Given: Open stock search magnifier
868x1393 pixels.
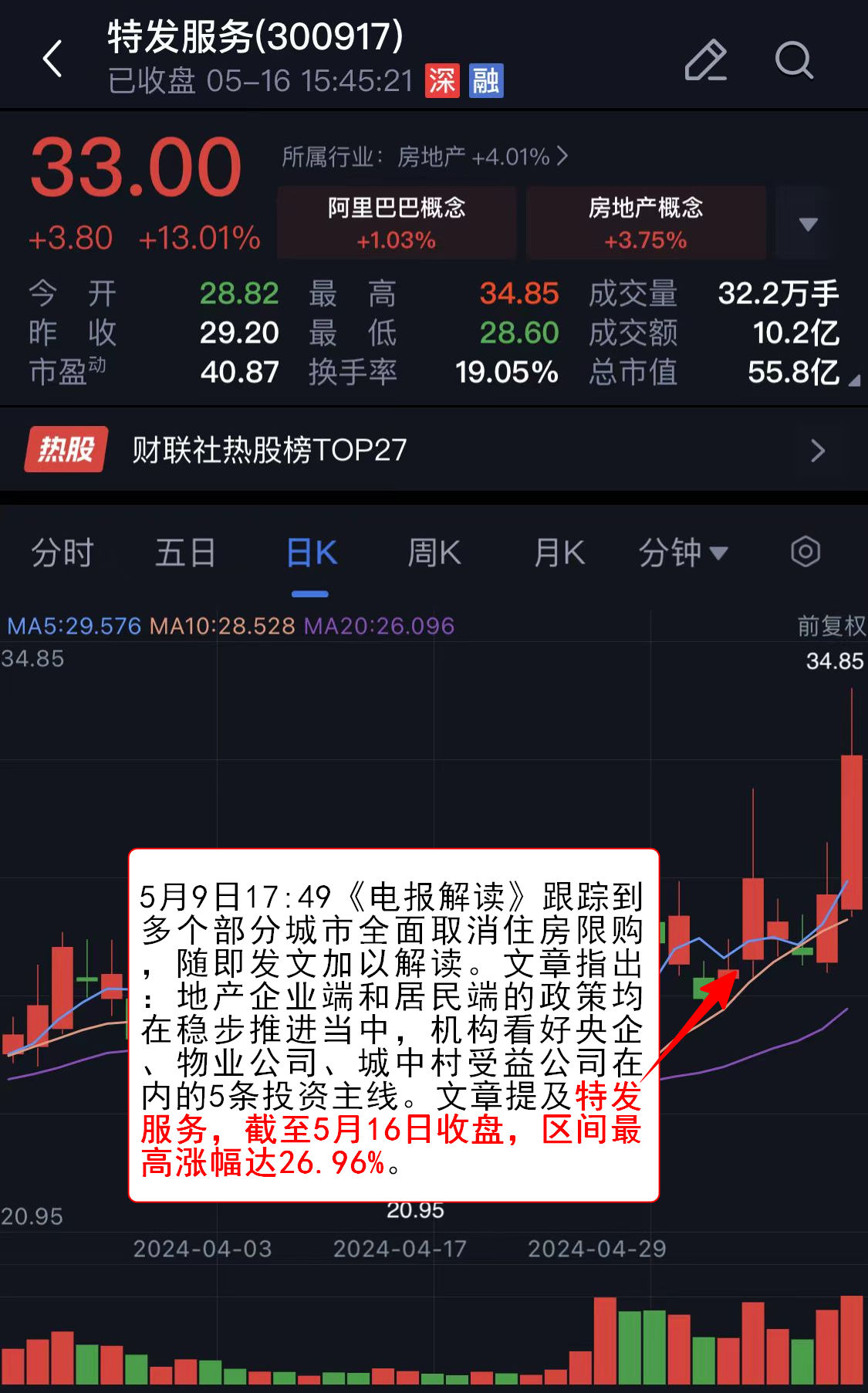Looking at the screenshot, I should pyautogui.click(x=794, y=59).
